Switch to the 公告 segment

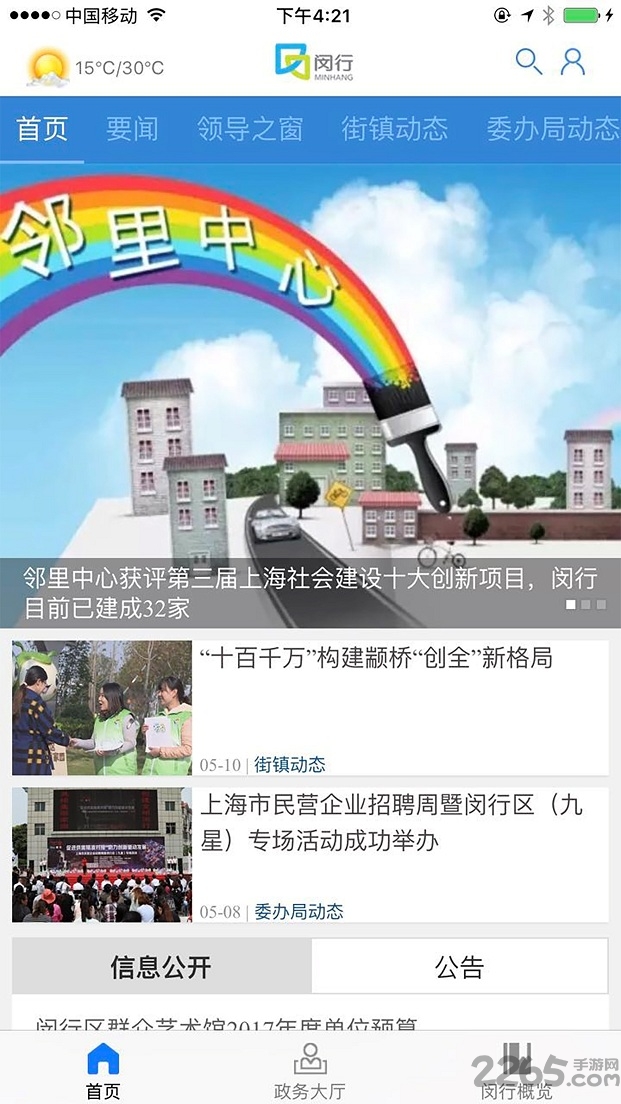coord(459,967)
